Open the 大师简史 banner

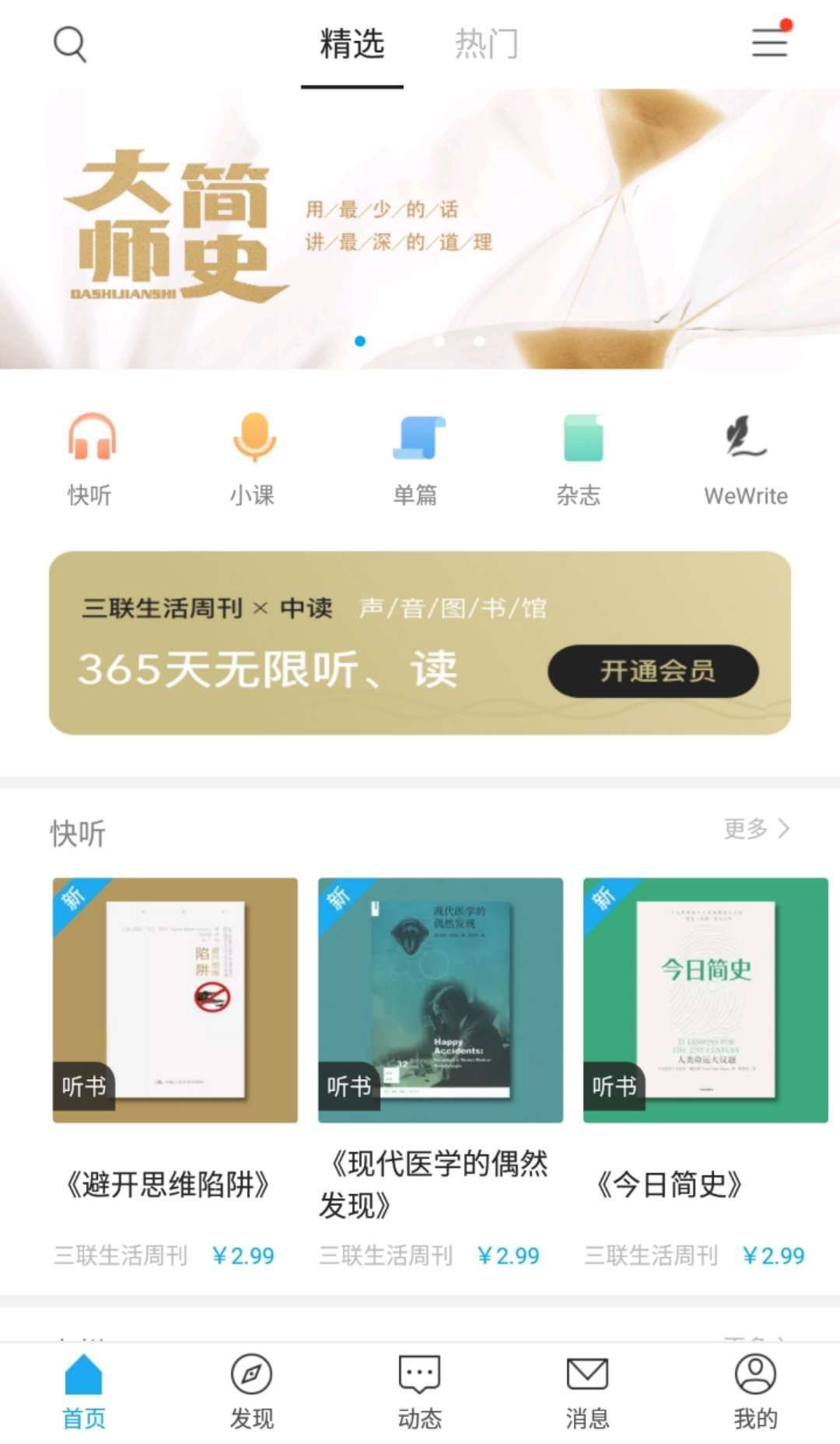coord(420,230)
